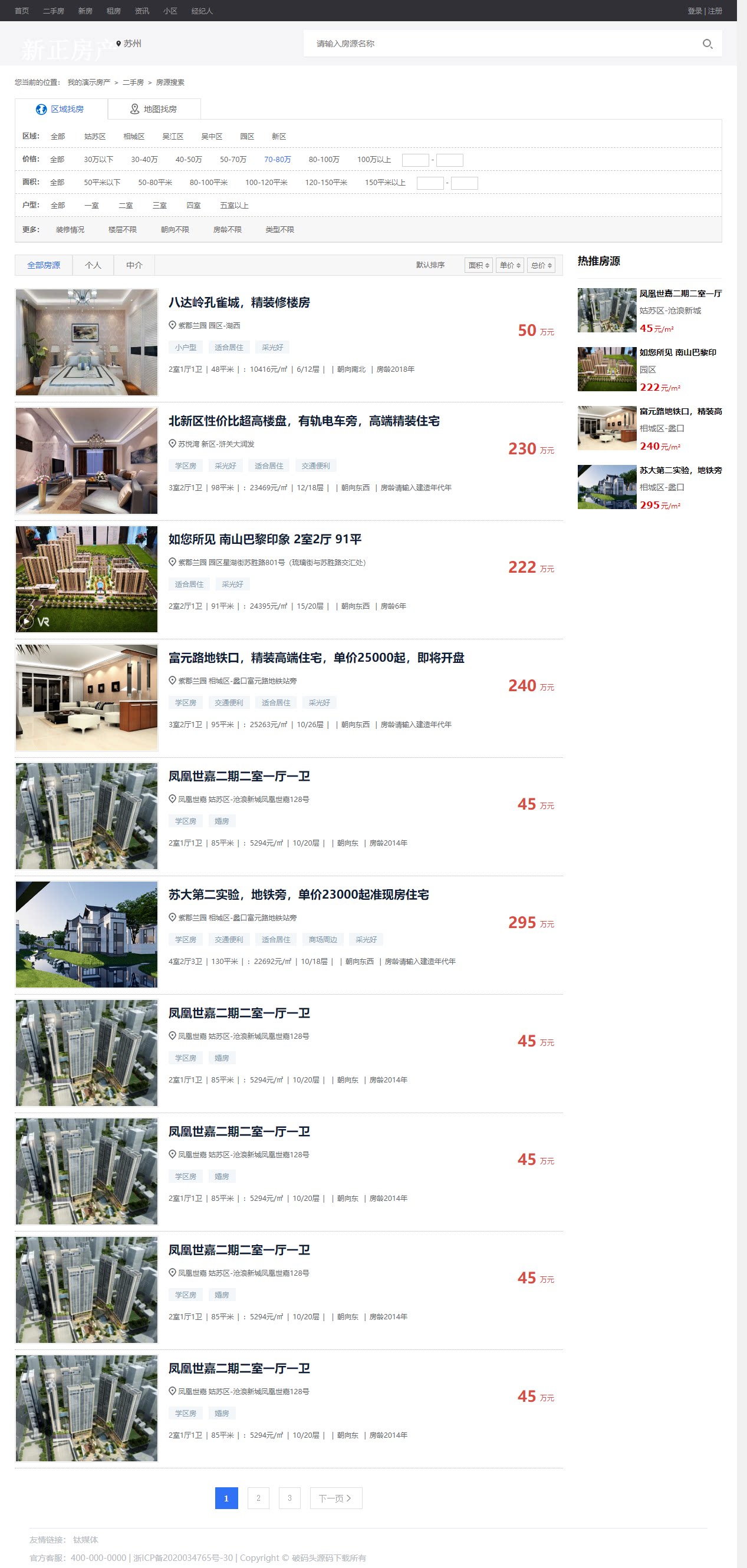Open the 租房 menu in top navigation
Screen dimensions: 747x1568
pyautogui.click(x=114, y=11)
